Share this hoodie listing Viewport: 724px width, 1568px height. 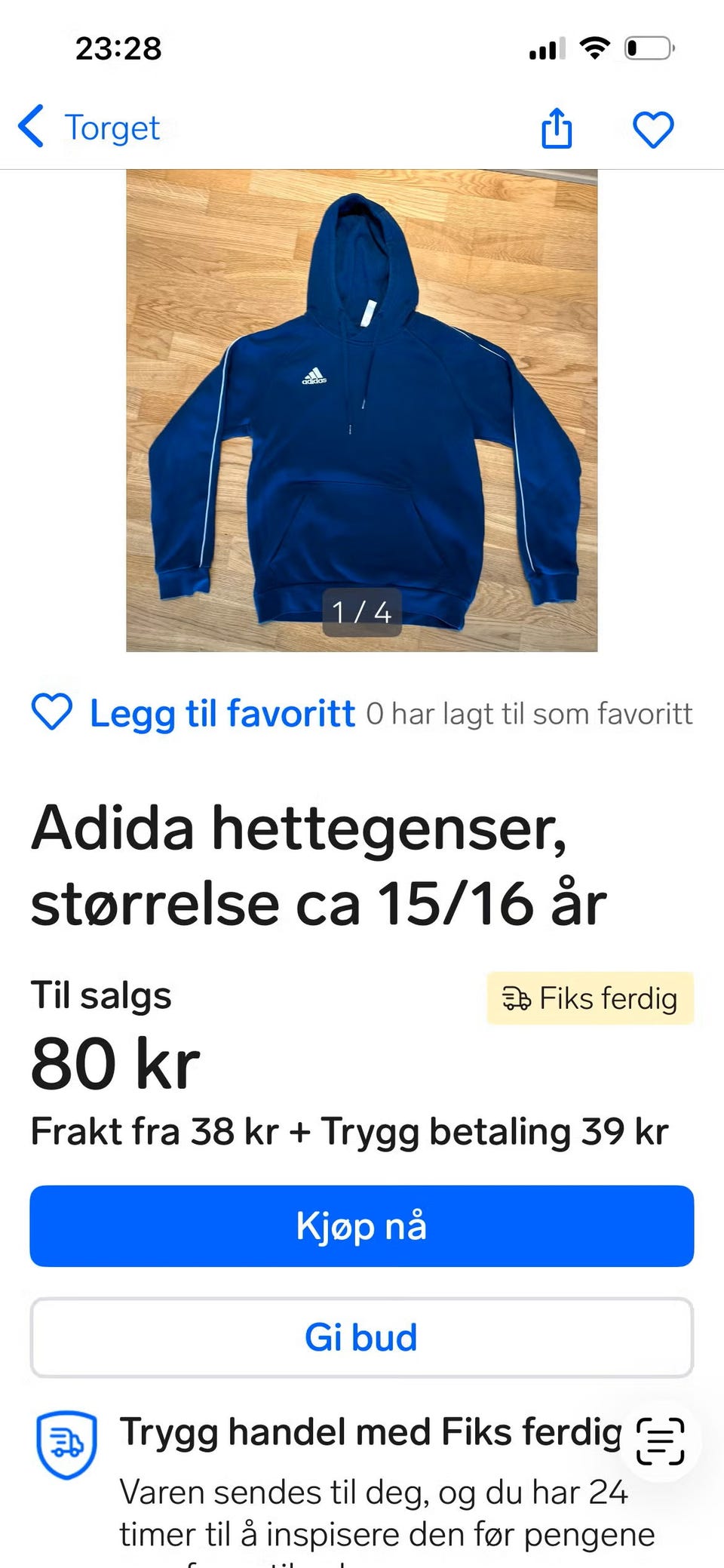557,128
